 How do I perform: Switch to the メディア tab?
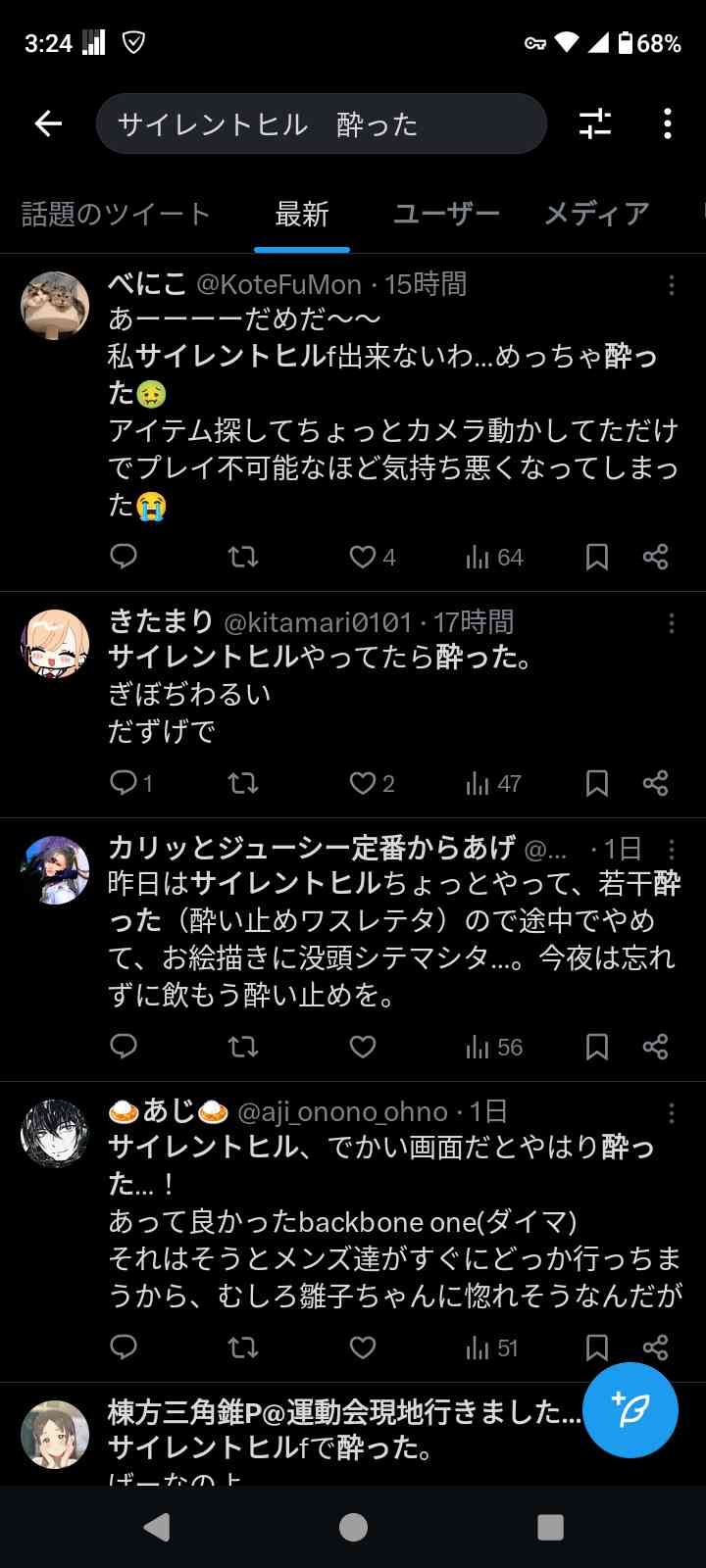point(596,214)
